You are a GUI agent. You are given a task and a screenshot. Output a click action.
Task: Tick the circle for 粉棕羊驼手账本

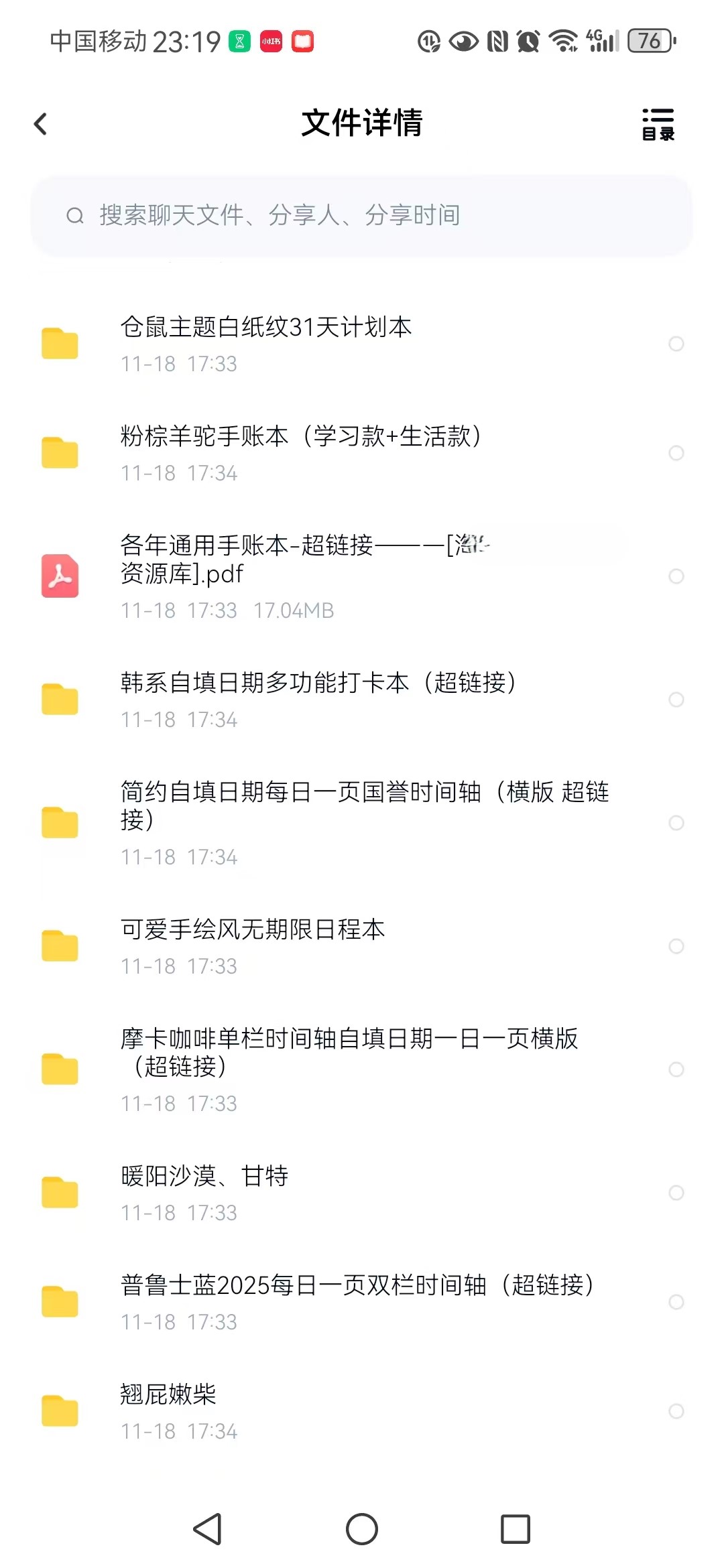(676, 453)
